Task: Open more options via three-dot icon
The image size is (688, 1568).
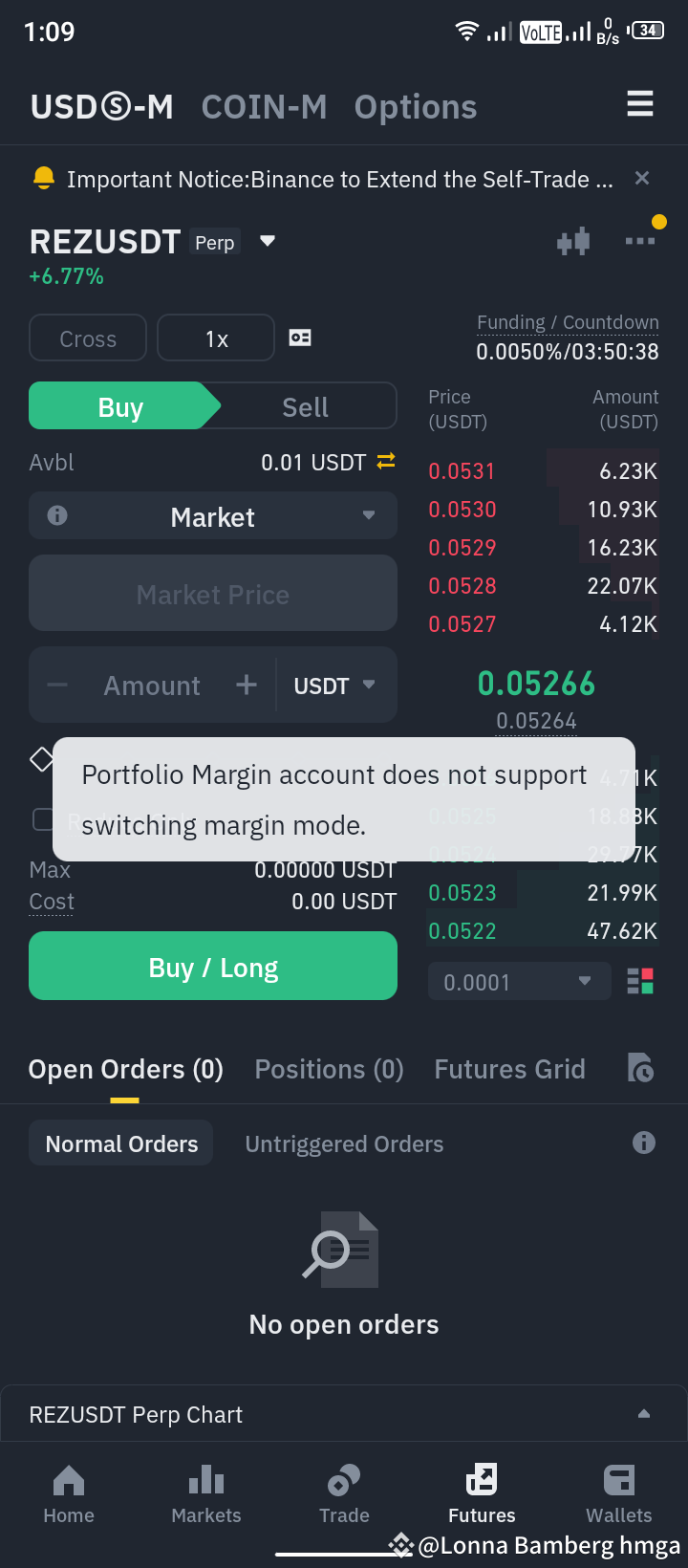Action: click(x=640, y=241)
